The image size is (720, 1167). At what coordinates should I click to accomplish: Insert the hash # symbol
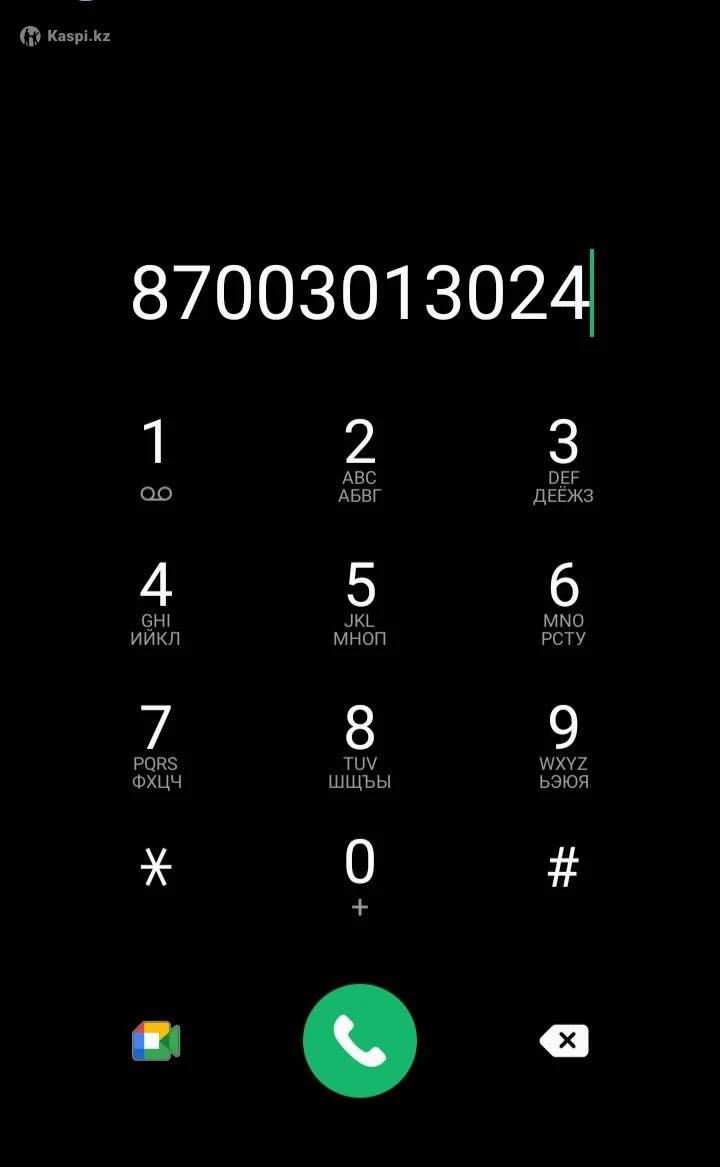(563, 867)
